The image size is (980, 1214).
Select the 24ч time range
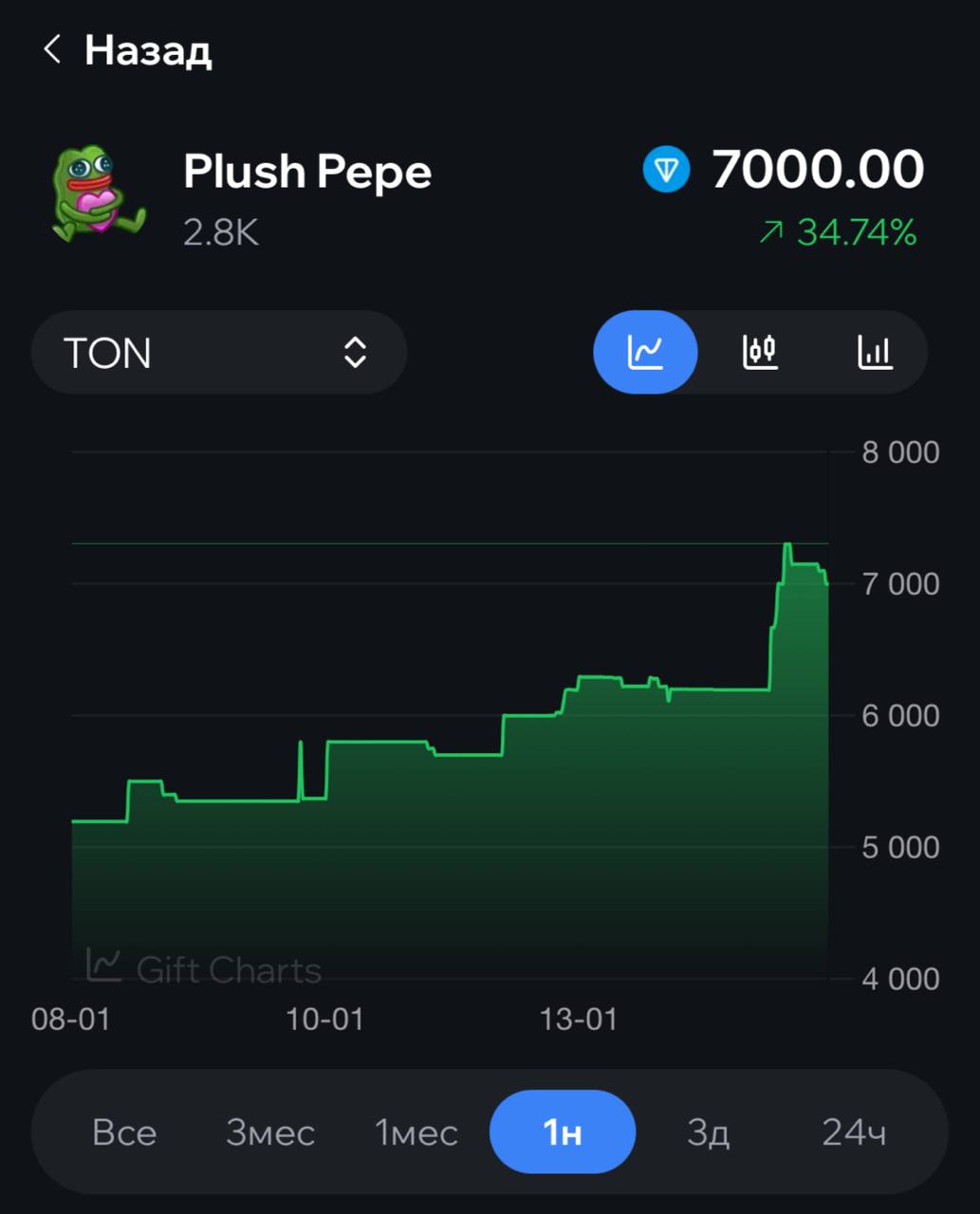[x=854, y=1132]
